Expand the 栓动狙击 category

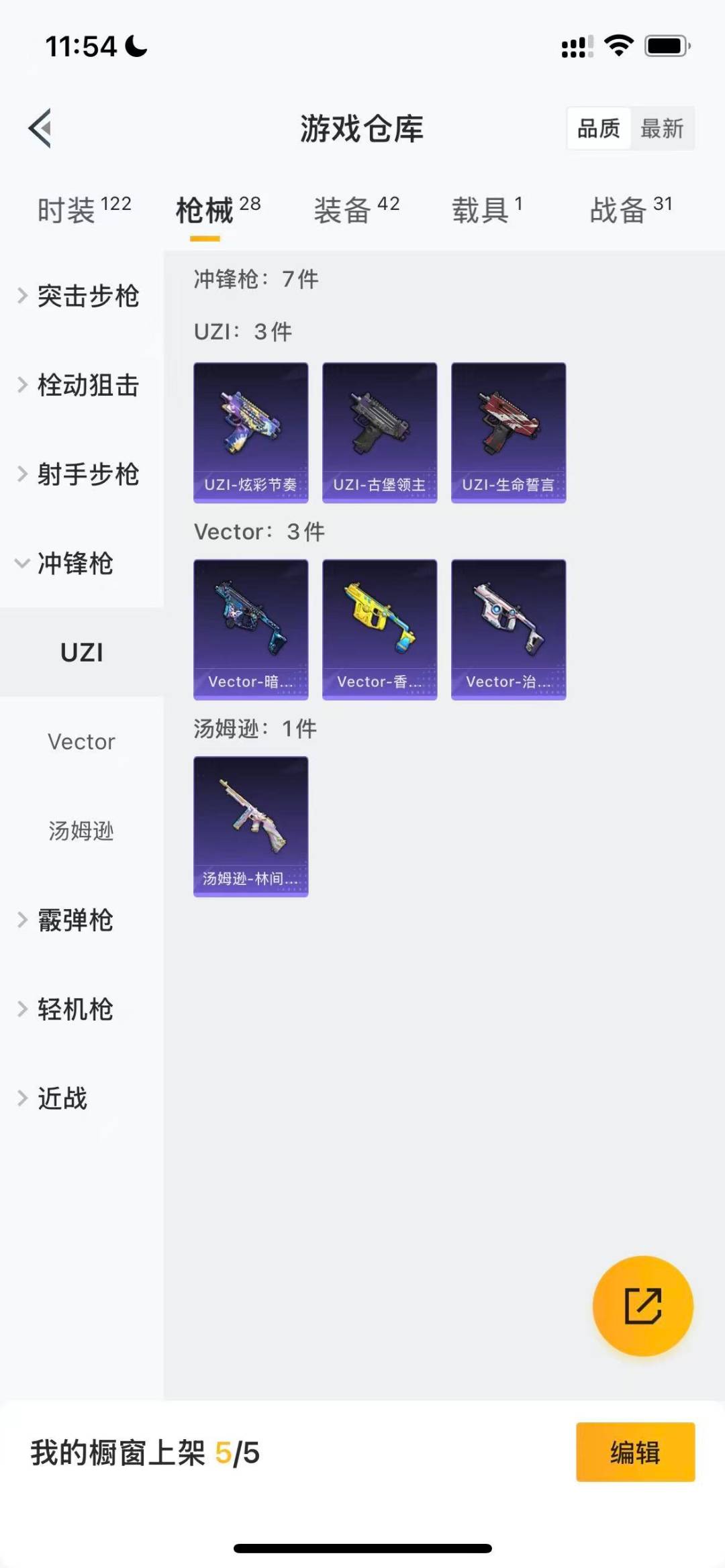pyautogui.click(x=81, y=385)
